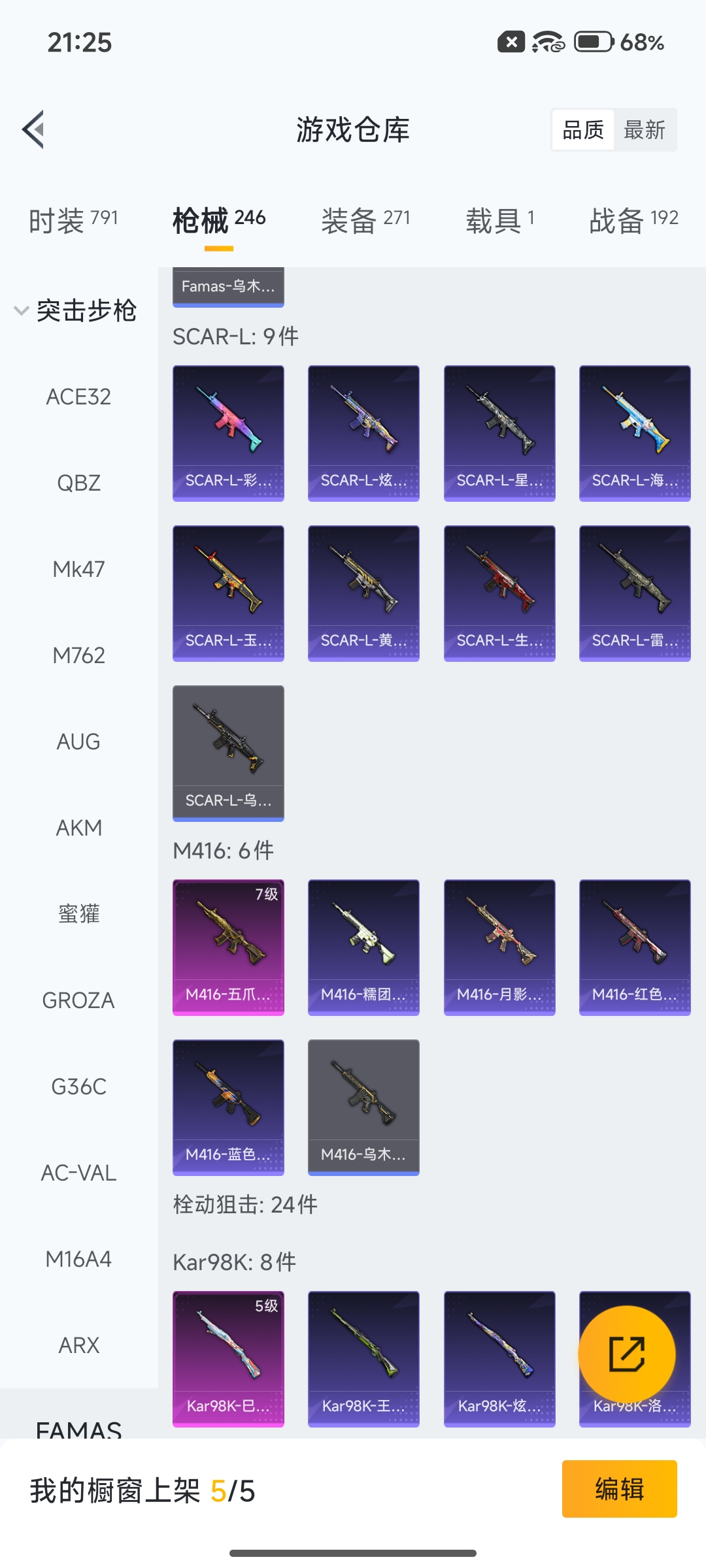Collapse the 突击步枪 category
Image resolution: width=706 pixels, height=1568 pixels.
click(x=76, y=310)
